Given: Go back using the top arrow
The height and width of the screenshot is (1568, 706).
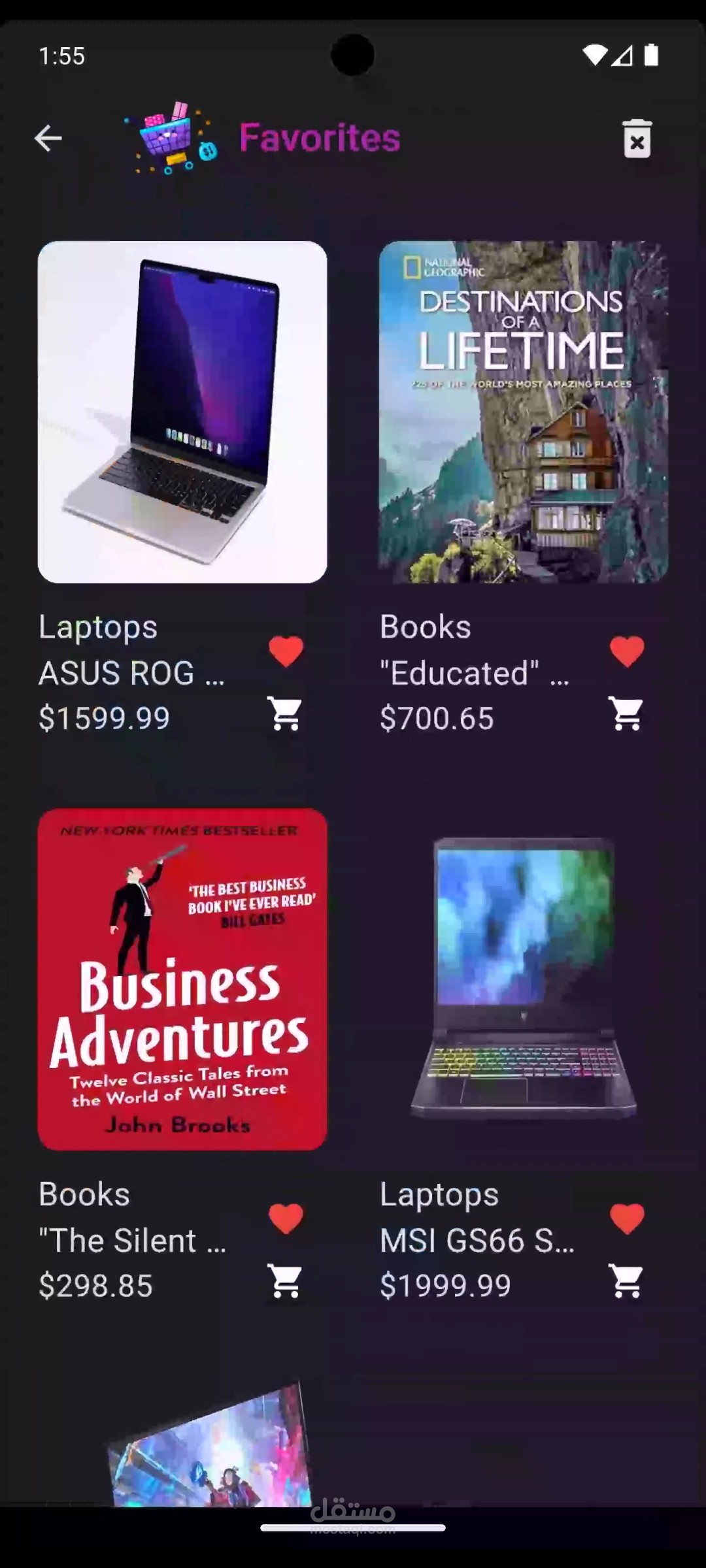Looking at the screenshot, I should 48,138.
